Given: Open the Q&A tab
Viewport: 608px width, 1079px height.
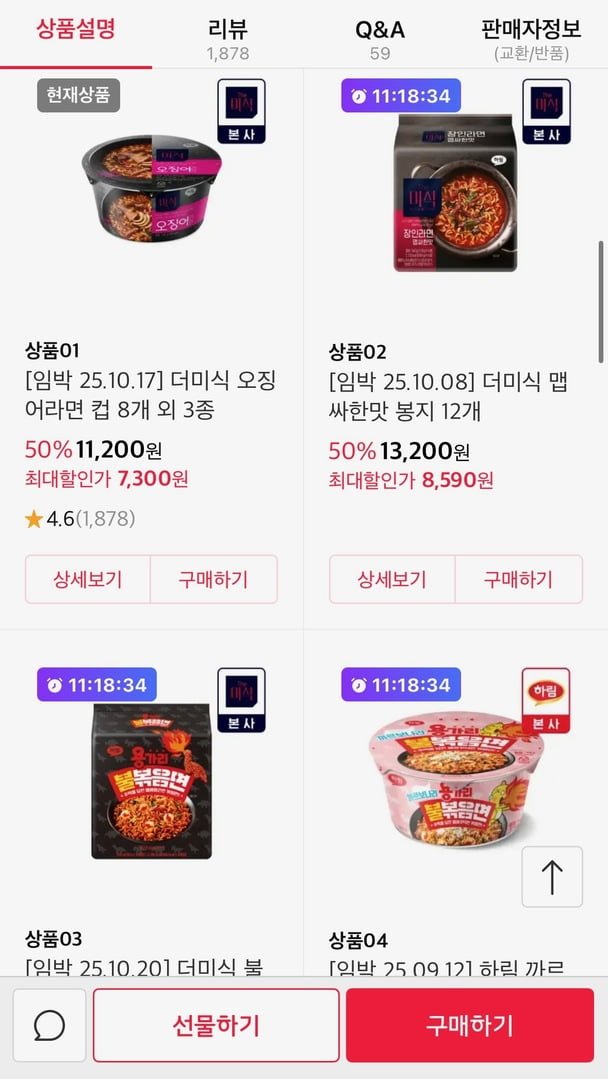Looking at the screenshot, I should 380,38.
